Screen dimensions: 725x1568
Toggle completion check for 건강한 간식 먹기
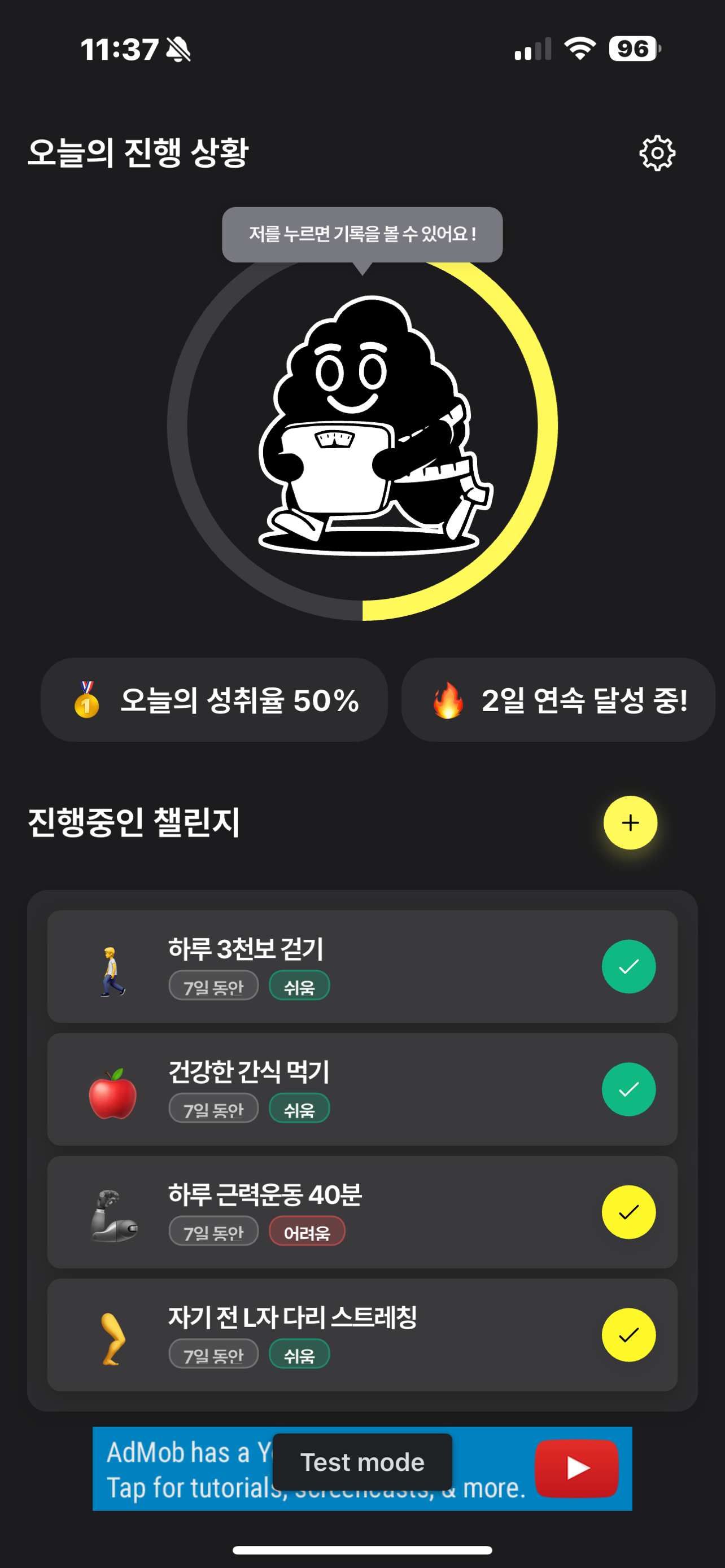pos(630,1088)
